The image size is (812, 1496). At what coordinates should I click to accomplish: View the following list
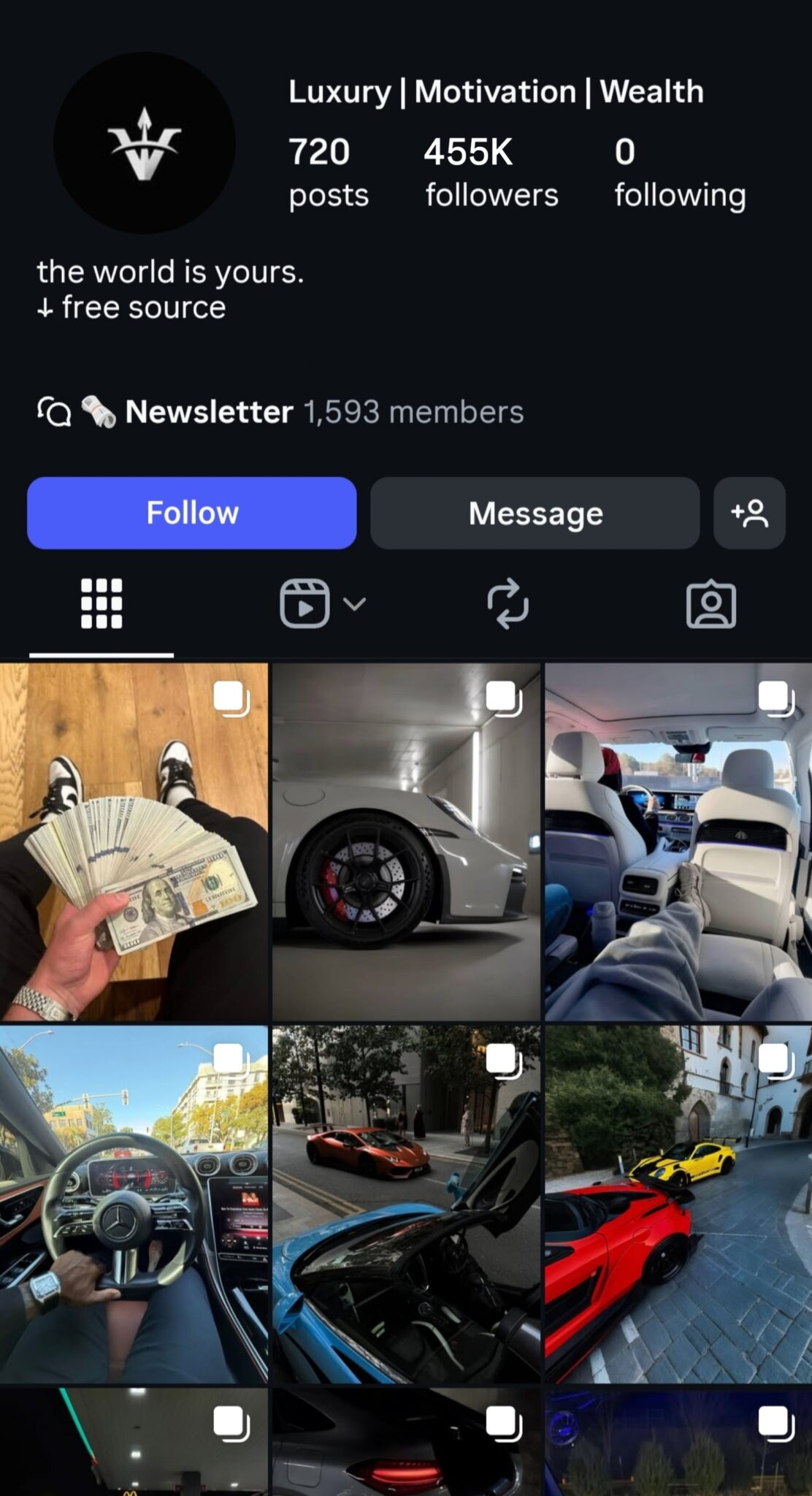(679, 172)
